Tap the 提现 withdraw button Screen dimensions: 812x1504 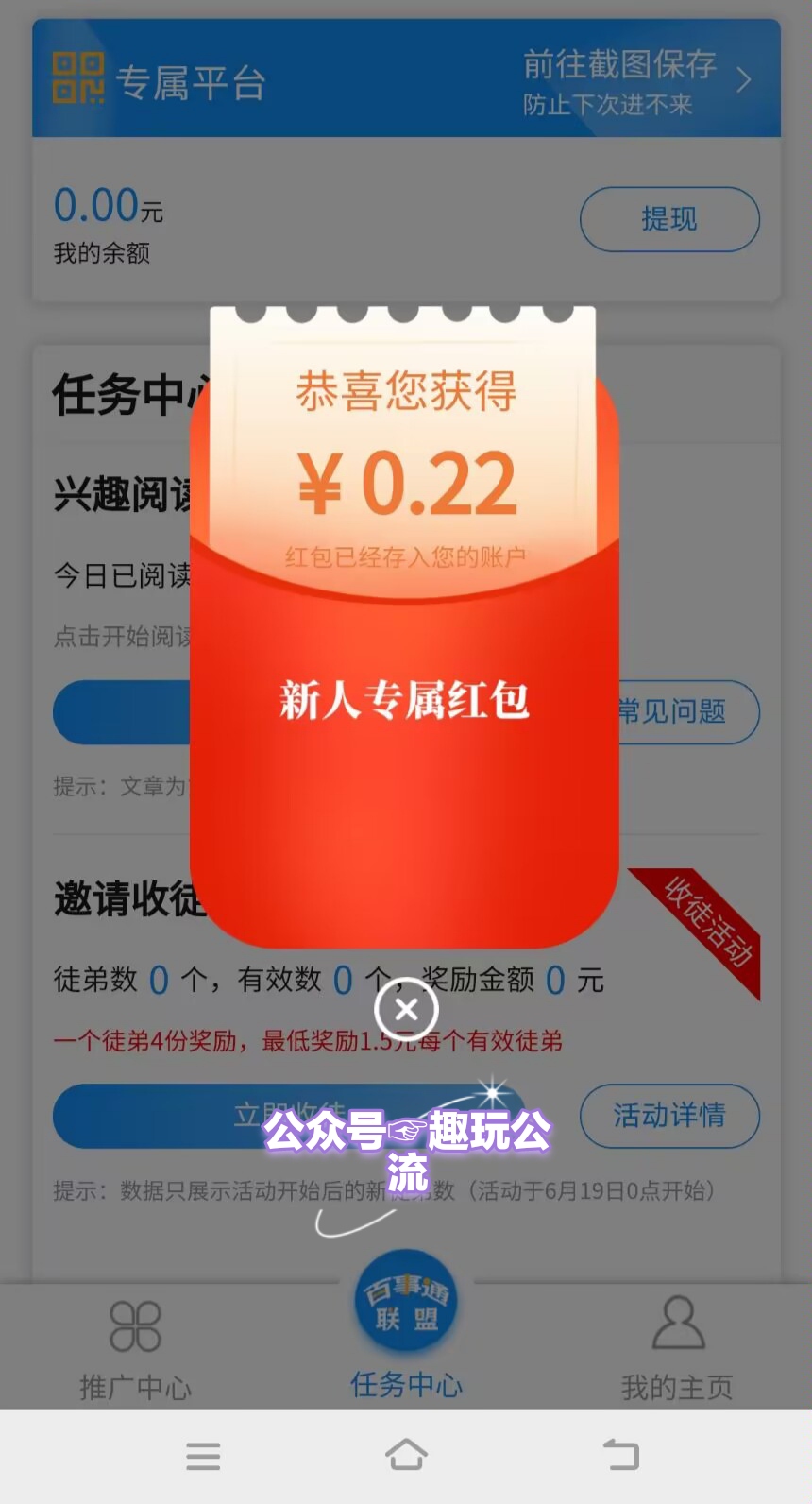[x=669, y=219]
